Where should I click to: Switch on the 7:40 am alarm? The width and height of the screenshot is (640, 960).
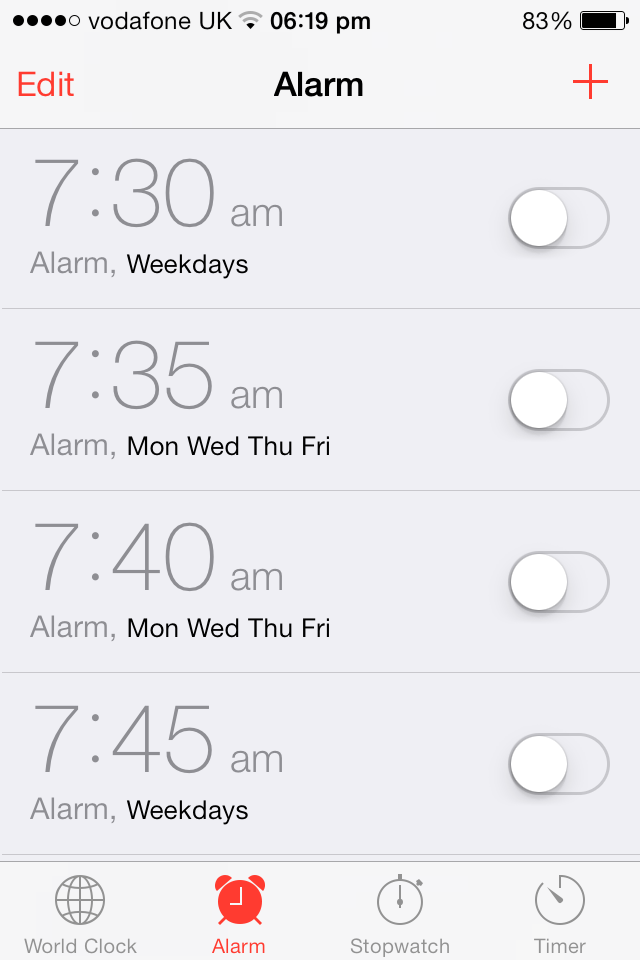558,582
